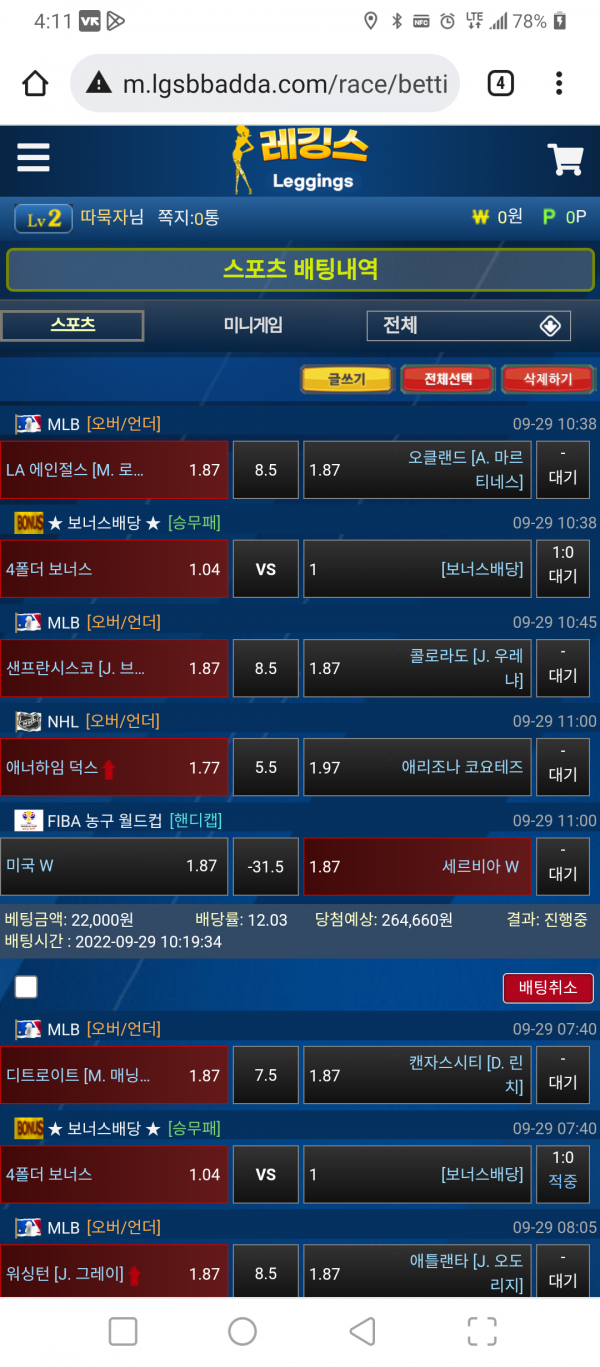Tap the 글쓰기 button
The image size is (600, 1367).
346,380
